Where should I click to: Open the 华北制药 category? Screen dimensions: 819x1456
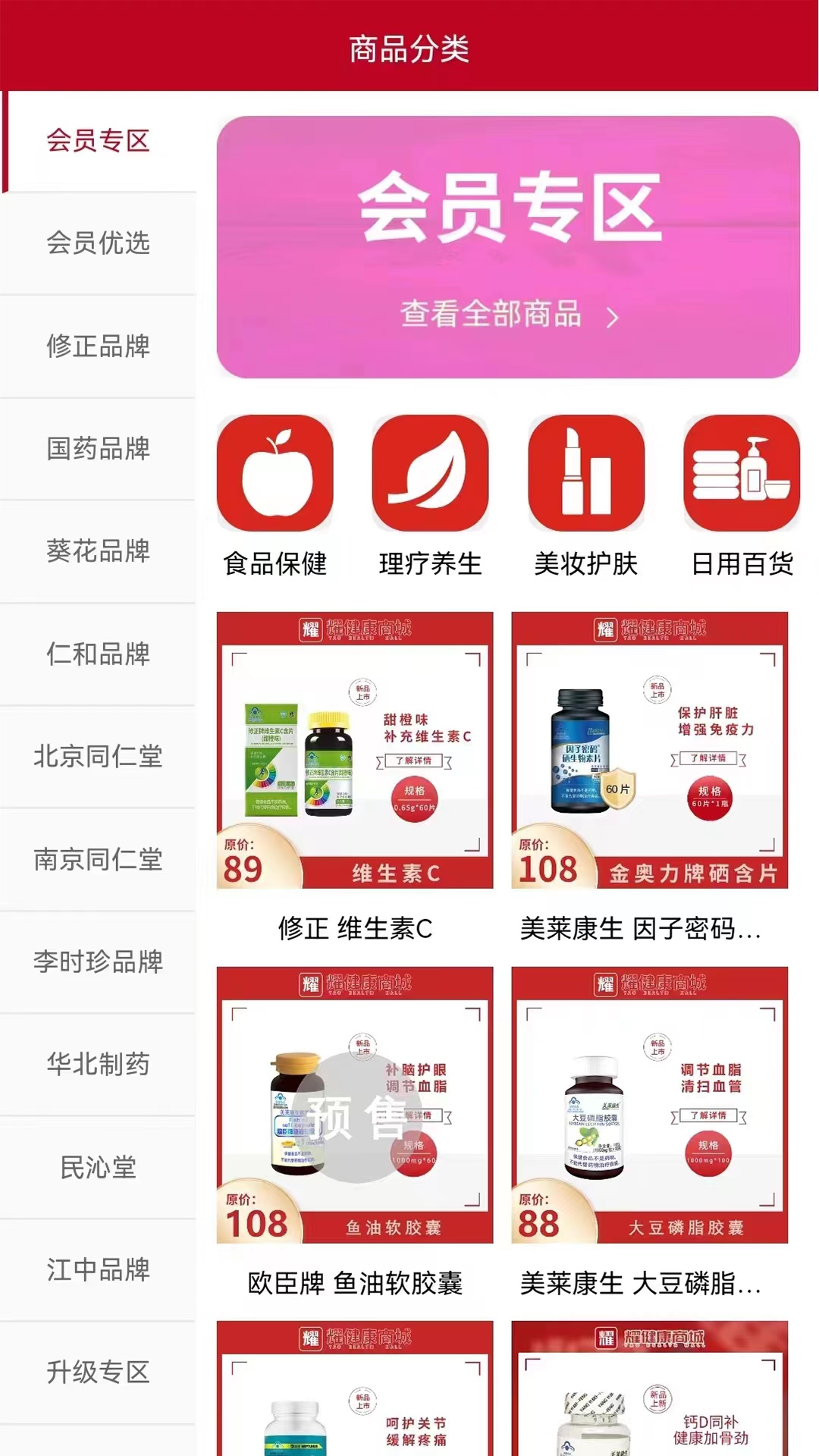99,1064
